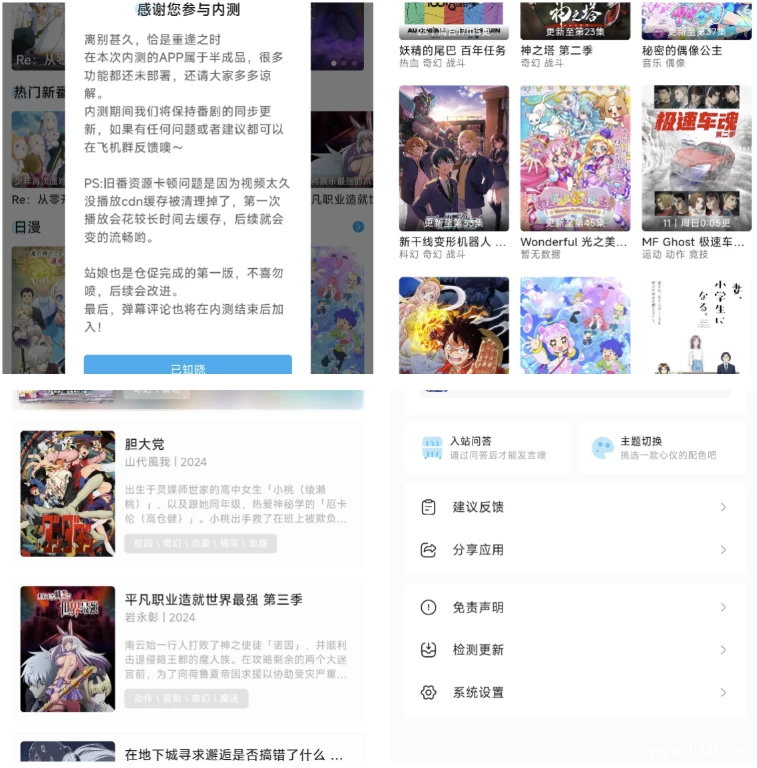This screenshot has width=757, height=768.
Task: Click the 主题切换 palette icon
Action: pos(602,448)
